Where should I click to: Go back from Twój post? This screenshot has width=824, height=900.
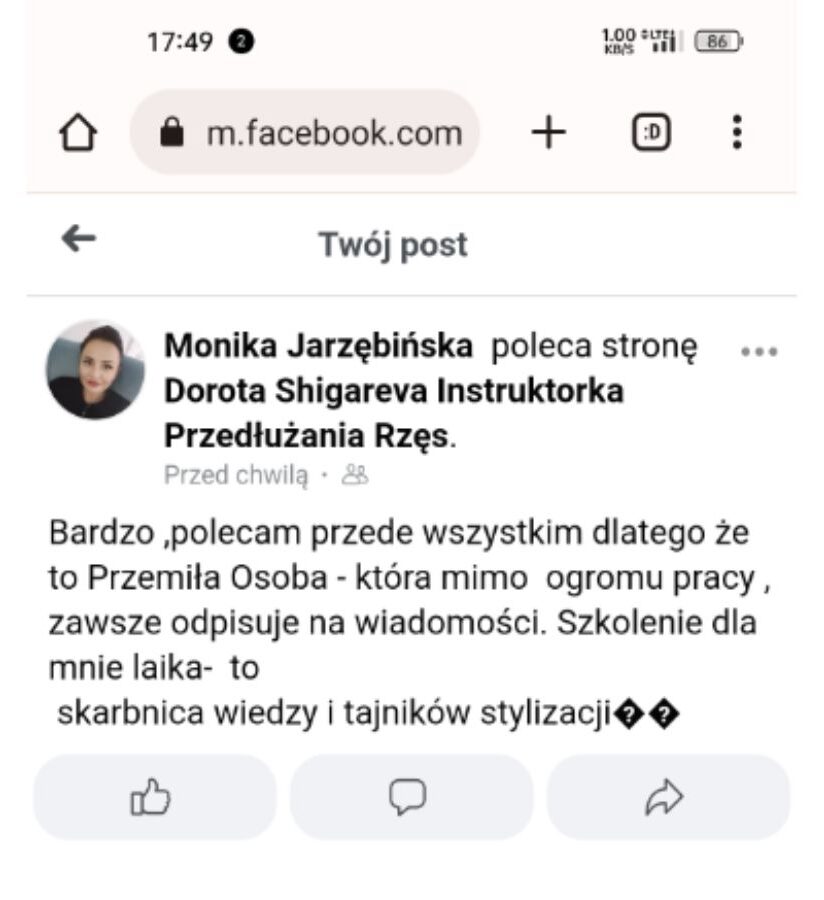79,238
